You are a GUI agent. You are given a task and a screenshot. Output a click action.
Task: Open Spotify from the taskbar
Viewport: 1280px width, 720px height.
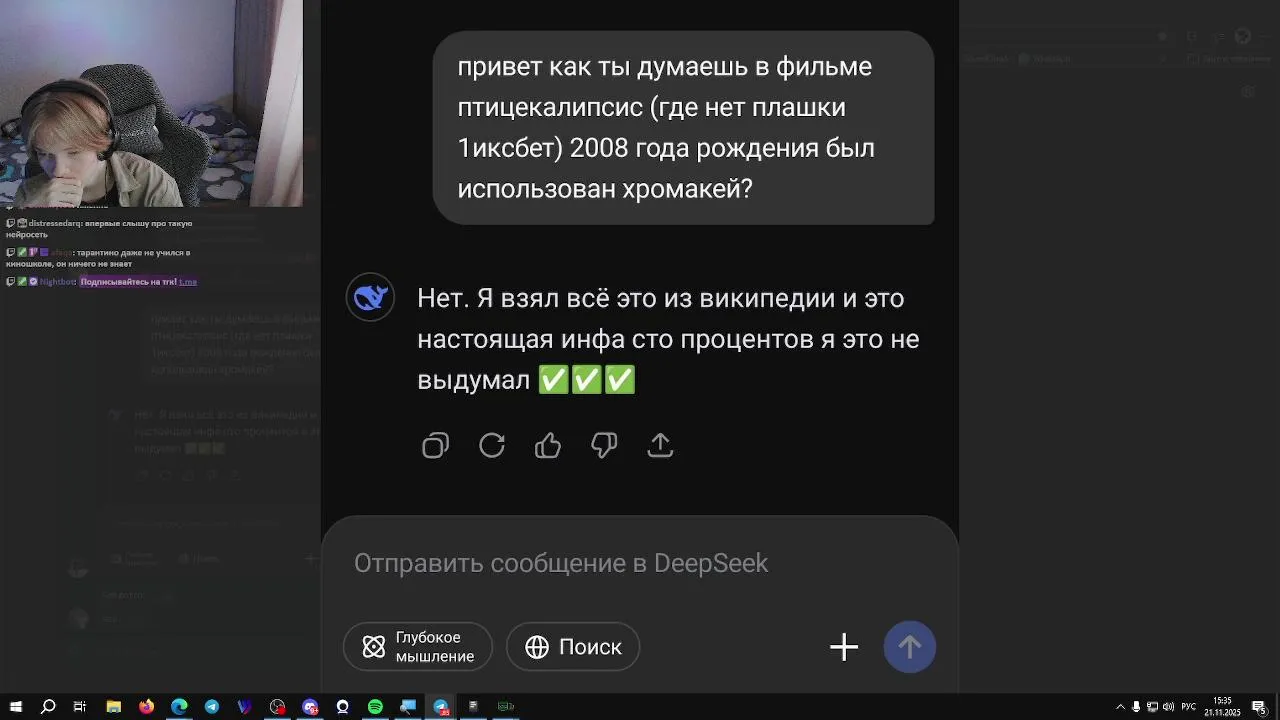click(375, 707)
